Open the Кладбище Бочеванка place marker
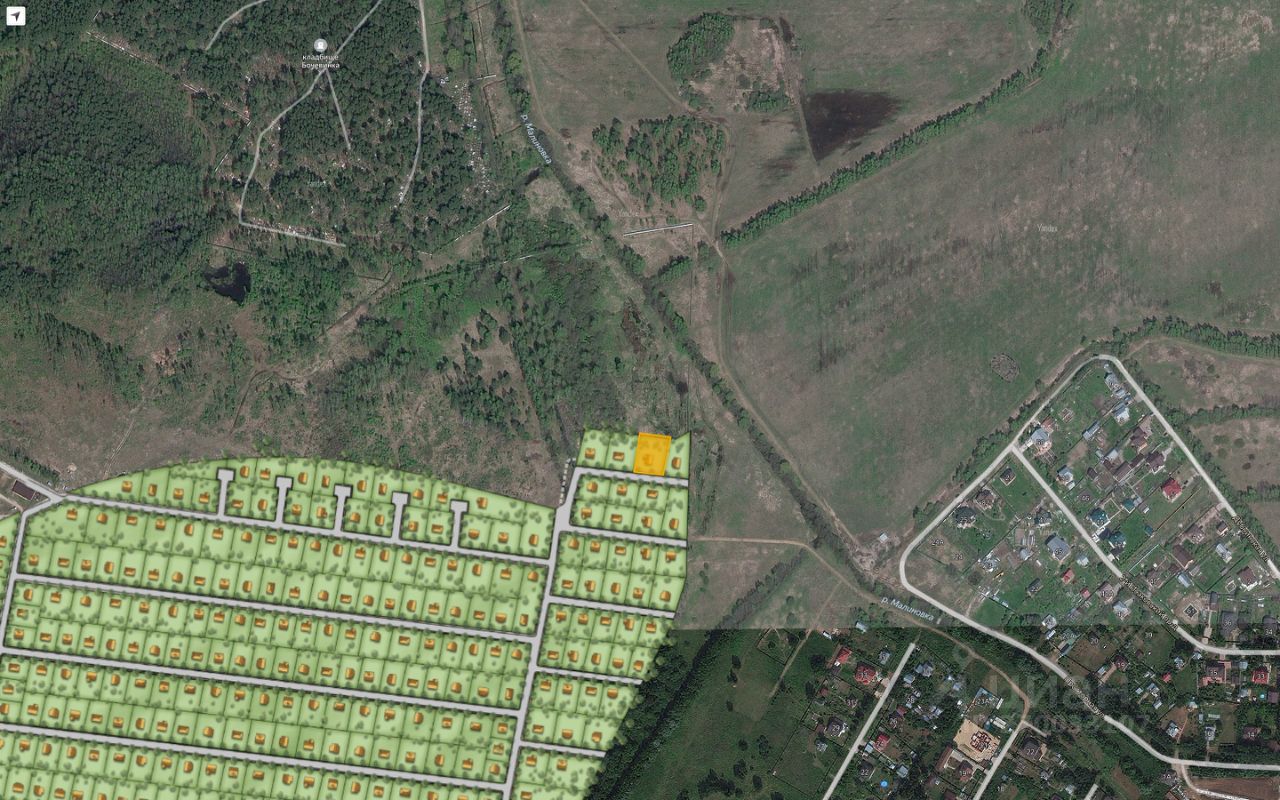 point(320,46)
